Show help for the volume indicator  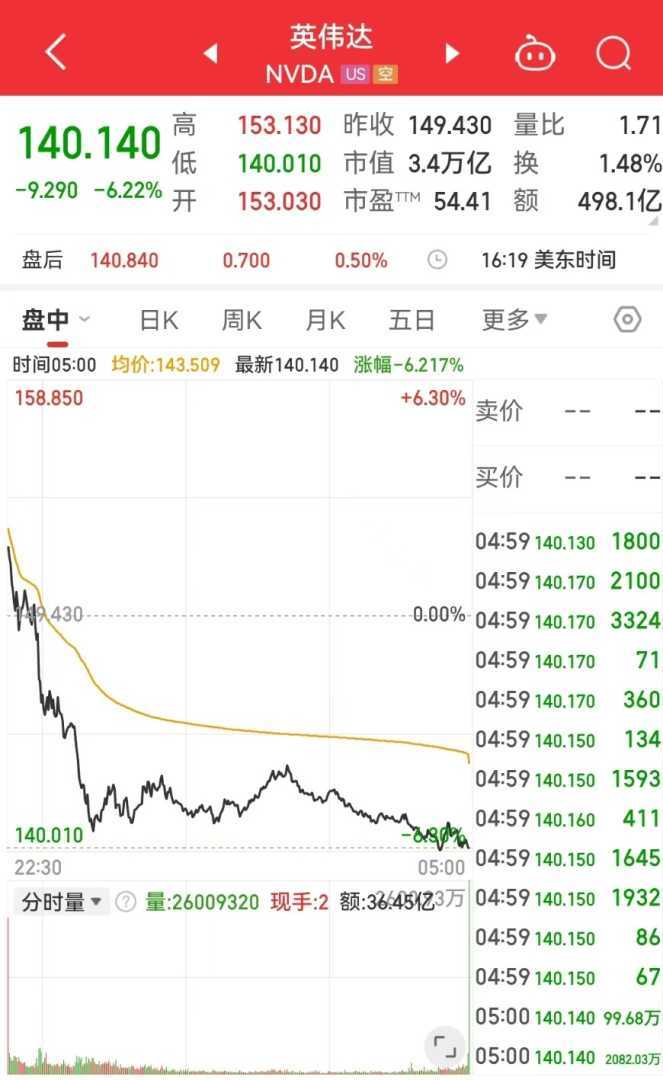pyautogui.click(x=125, y=902)
